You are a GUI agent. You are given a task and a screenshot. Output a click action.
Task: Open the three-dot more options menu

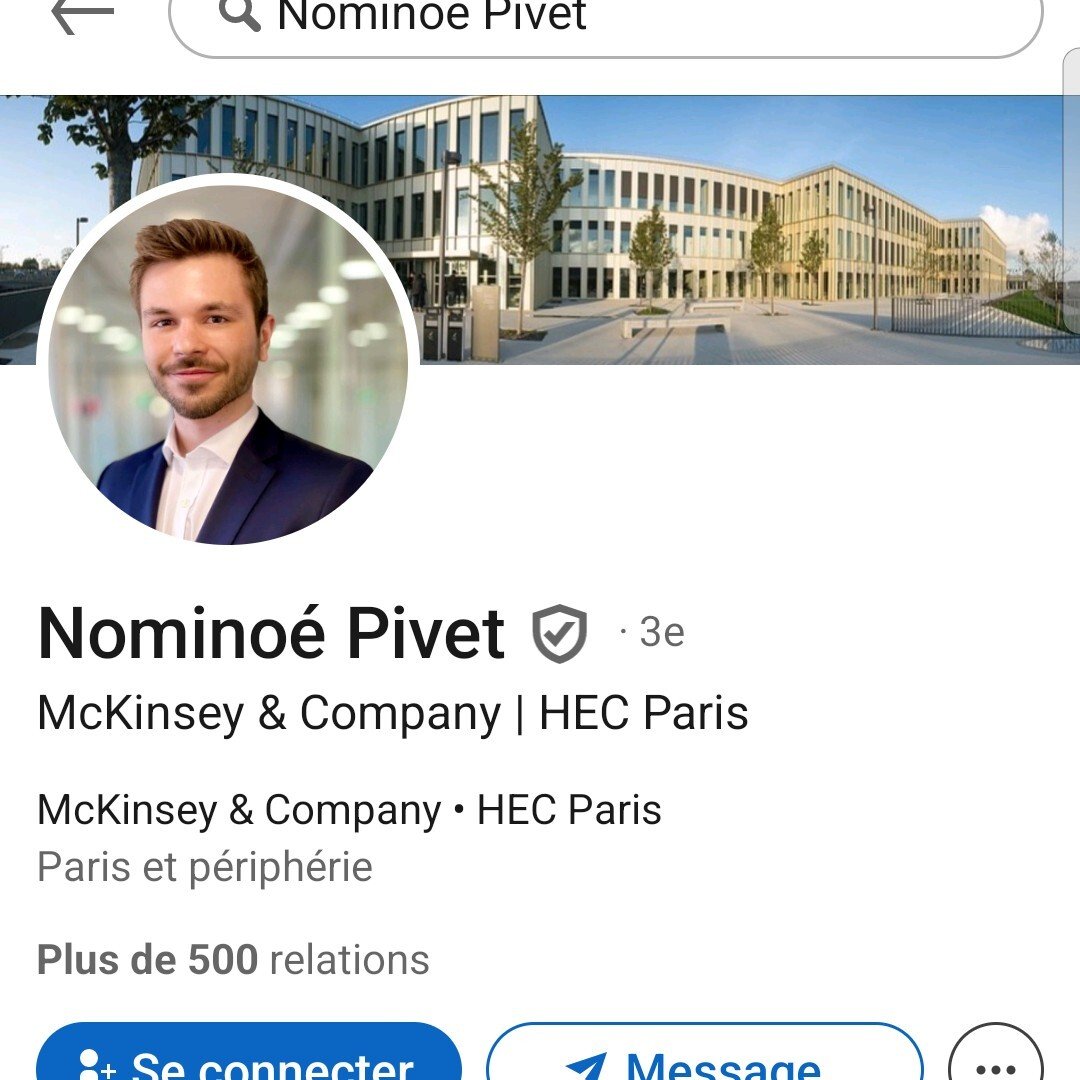(995, 1060)
